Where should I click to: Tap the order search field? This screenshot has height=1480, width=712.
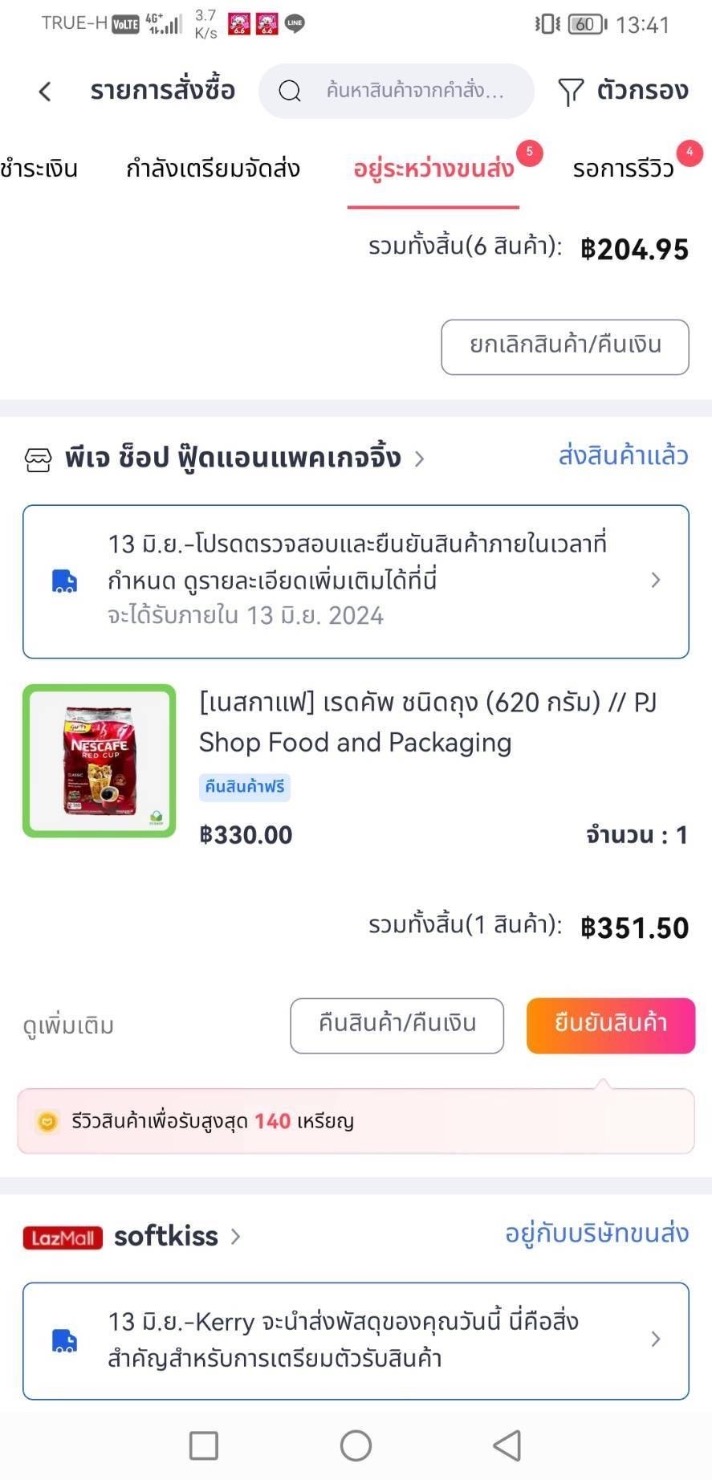(397, 91)
